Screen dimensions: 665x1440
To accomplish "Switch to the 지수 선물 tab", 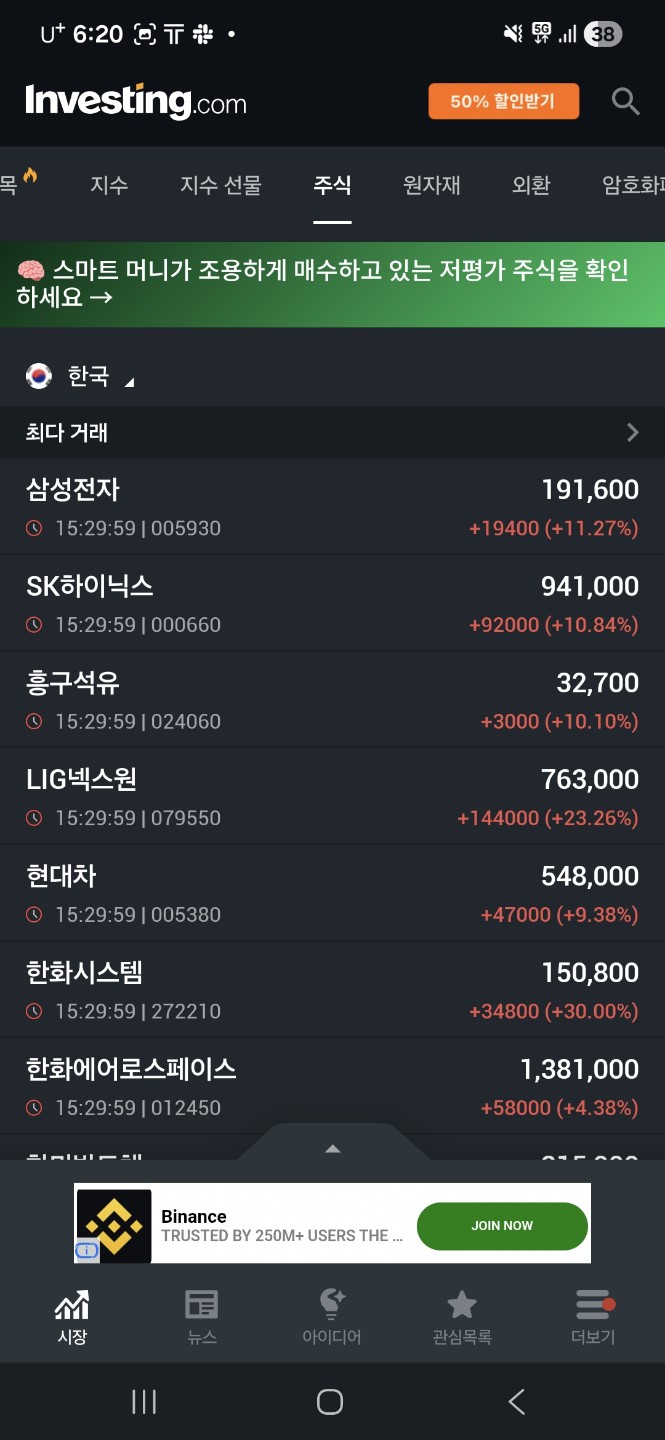I will (x=220, y=185).
